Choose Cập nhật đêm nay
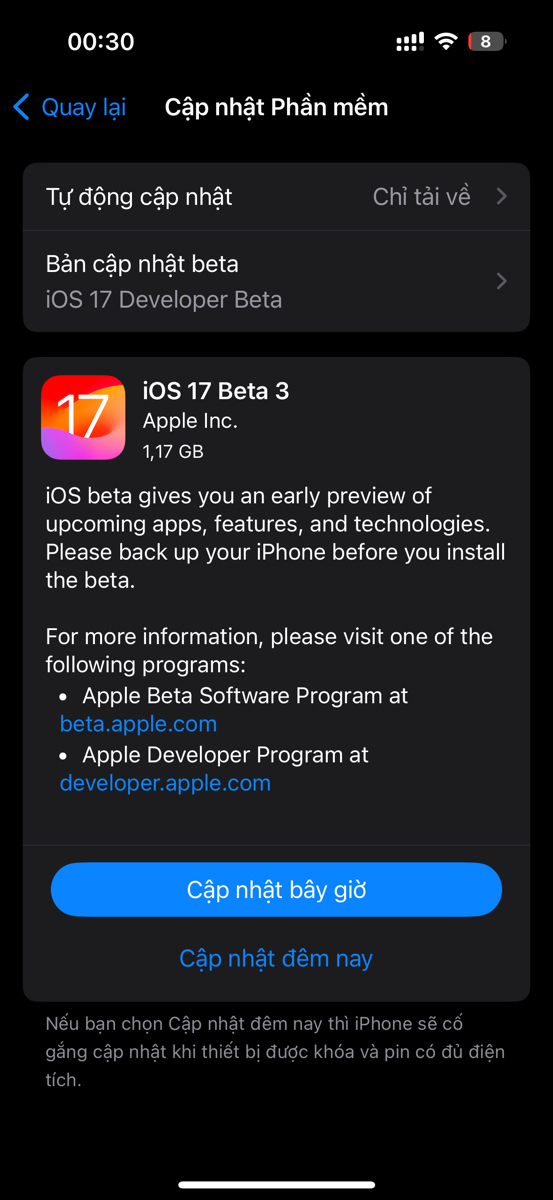The height and width of the screenshot is (1200, 553). 276,959
